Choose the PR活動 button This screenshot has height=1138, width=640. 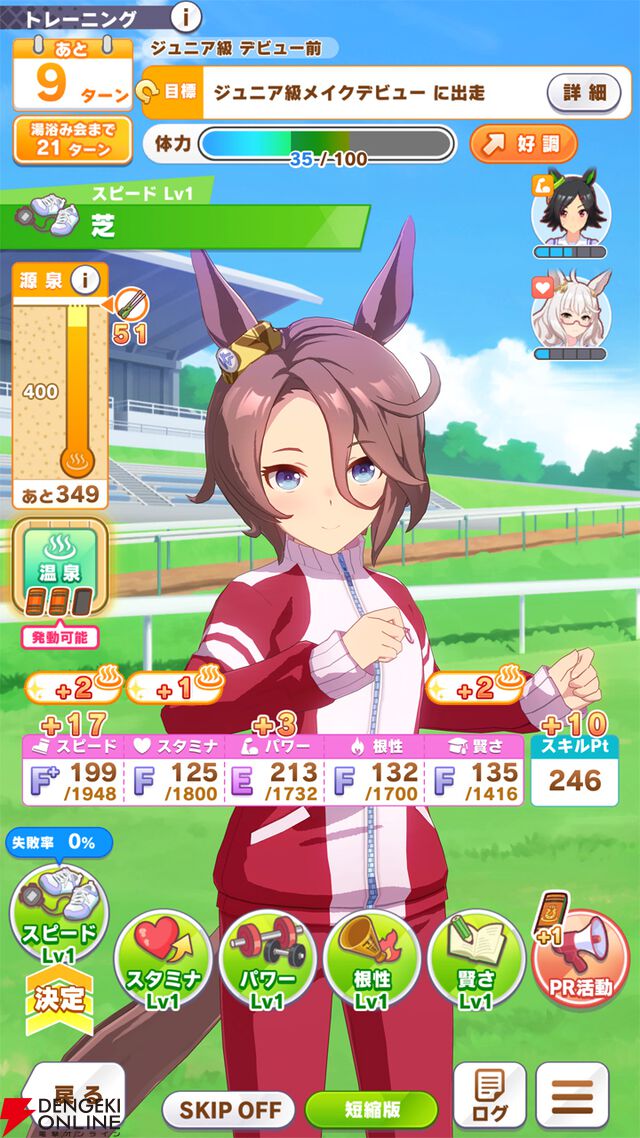581,957
